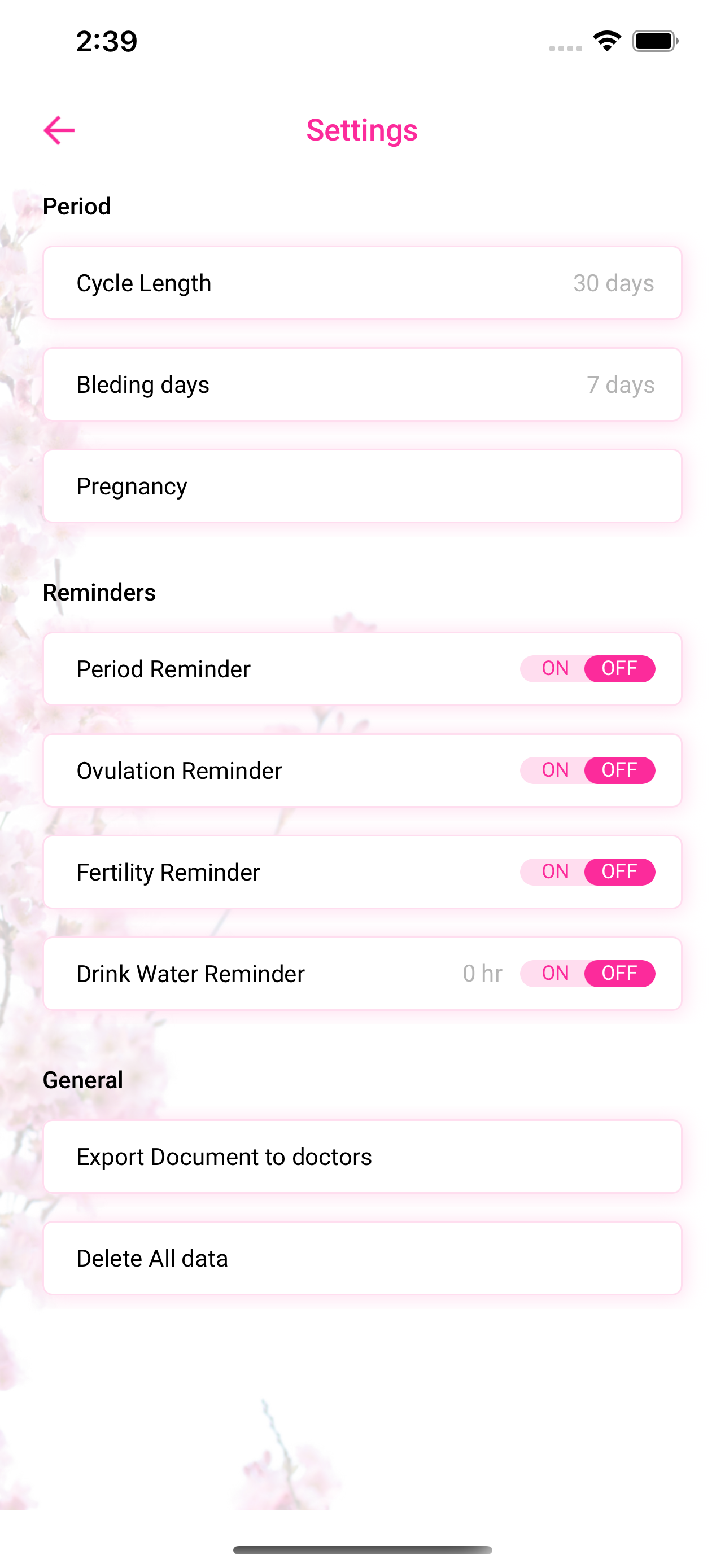This screenshot has width=725, height=1568.
Task: Turn ON the Fertility Reminder
Action: 554,872
